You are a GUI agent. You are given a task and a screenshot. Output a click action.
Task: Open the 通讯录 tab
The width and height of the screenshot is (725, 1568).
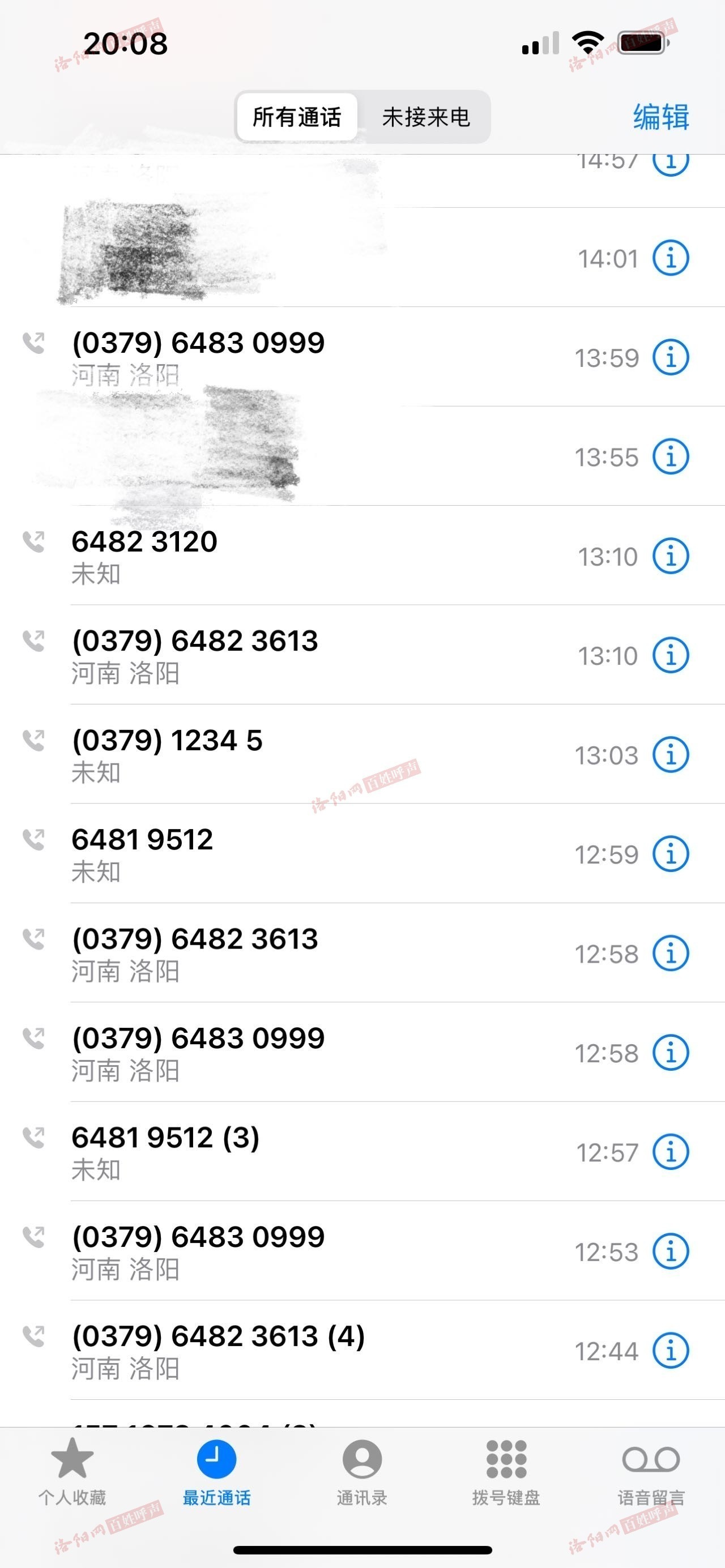pos(362,1472)
